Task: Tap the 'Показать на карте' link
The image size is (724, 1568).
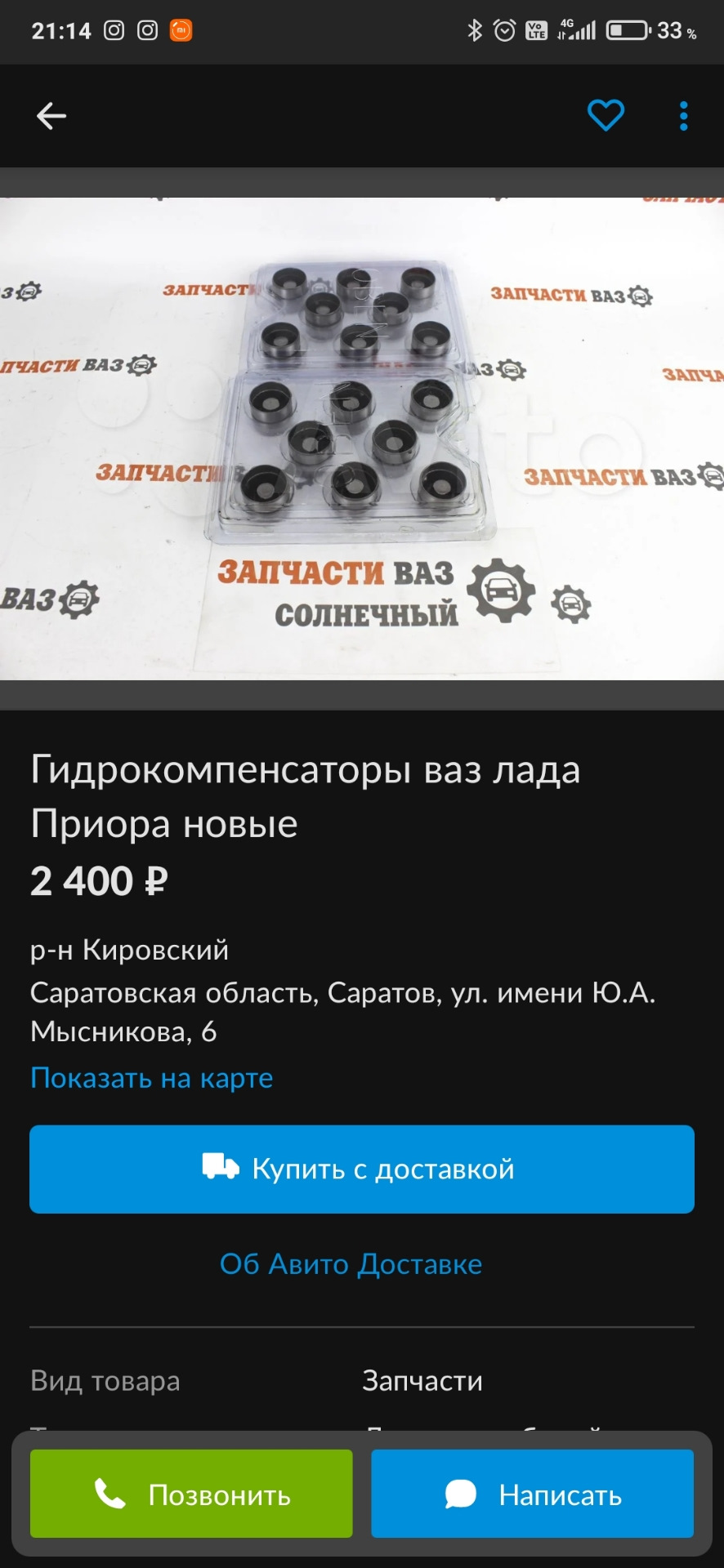Action: (152, 1078)
